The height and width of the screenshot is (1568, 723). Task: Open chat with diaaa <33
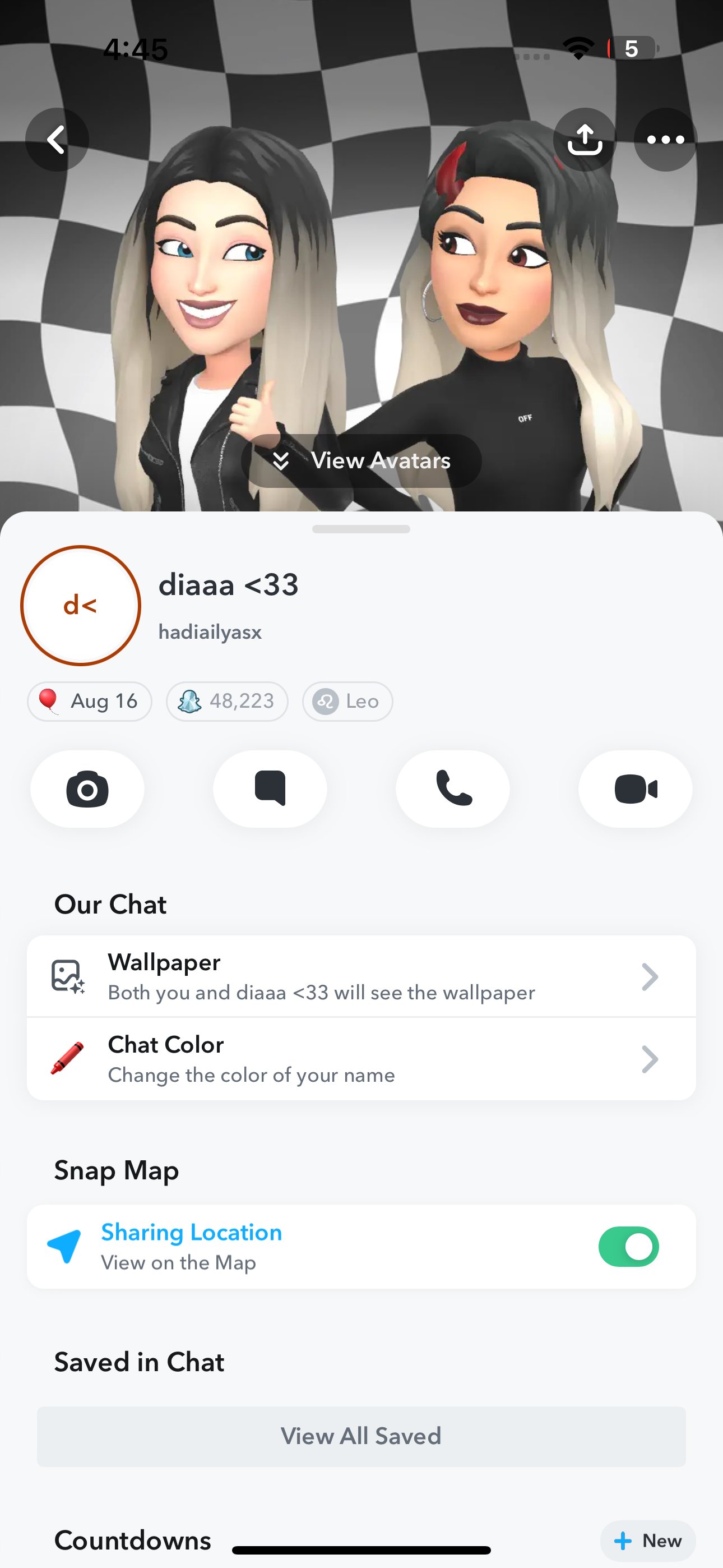pos(270,789)
